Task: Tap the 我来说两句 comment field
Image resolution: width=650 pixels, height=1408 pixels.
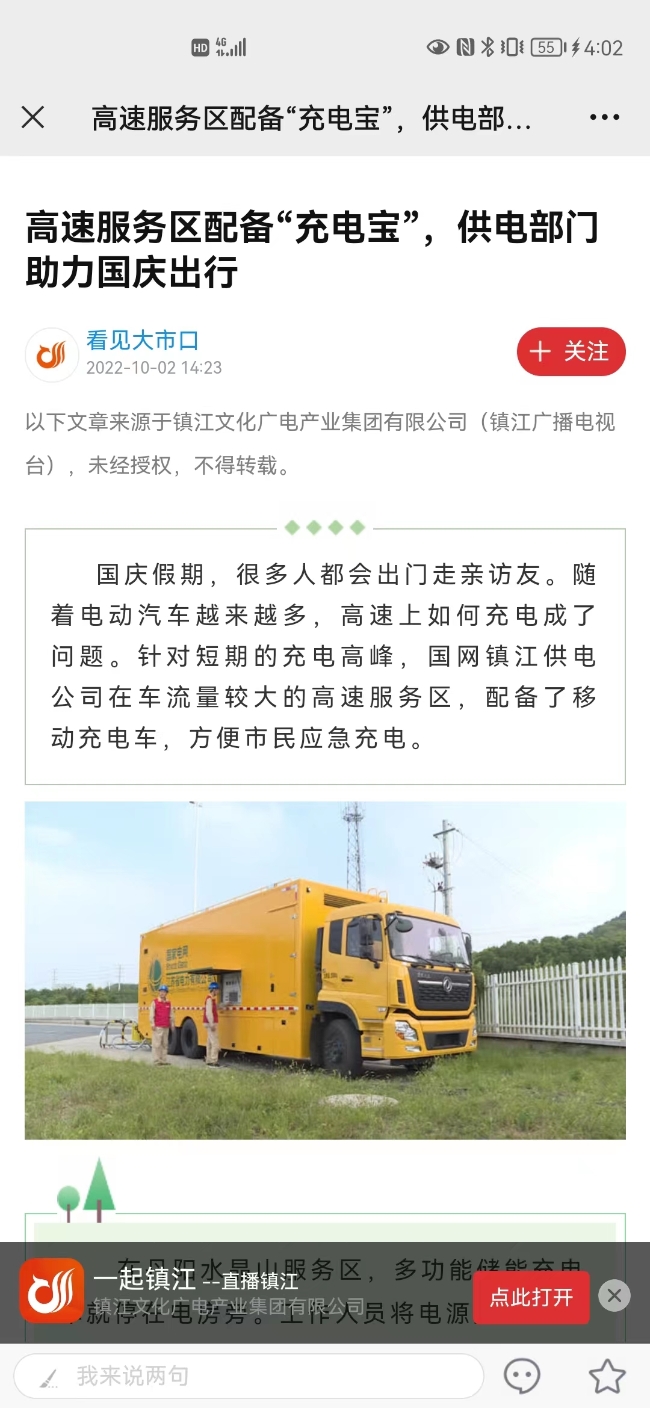Action: 248,1376
